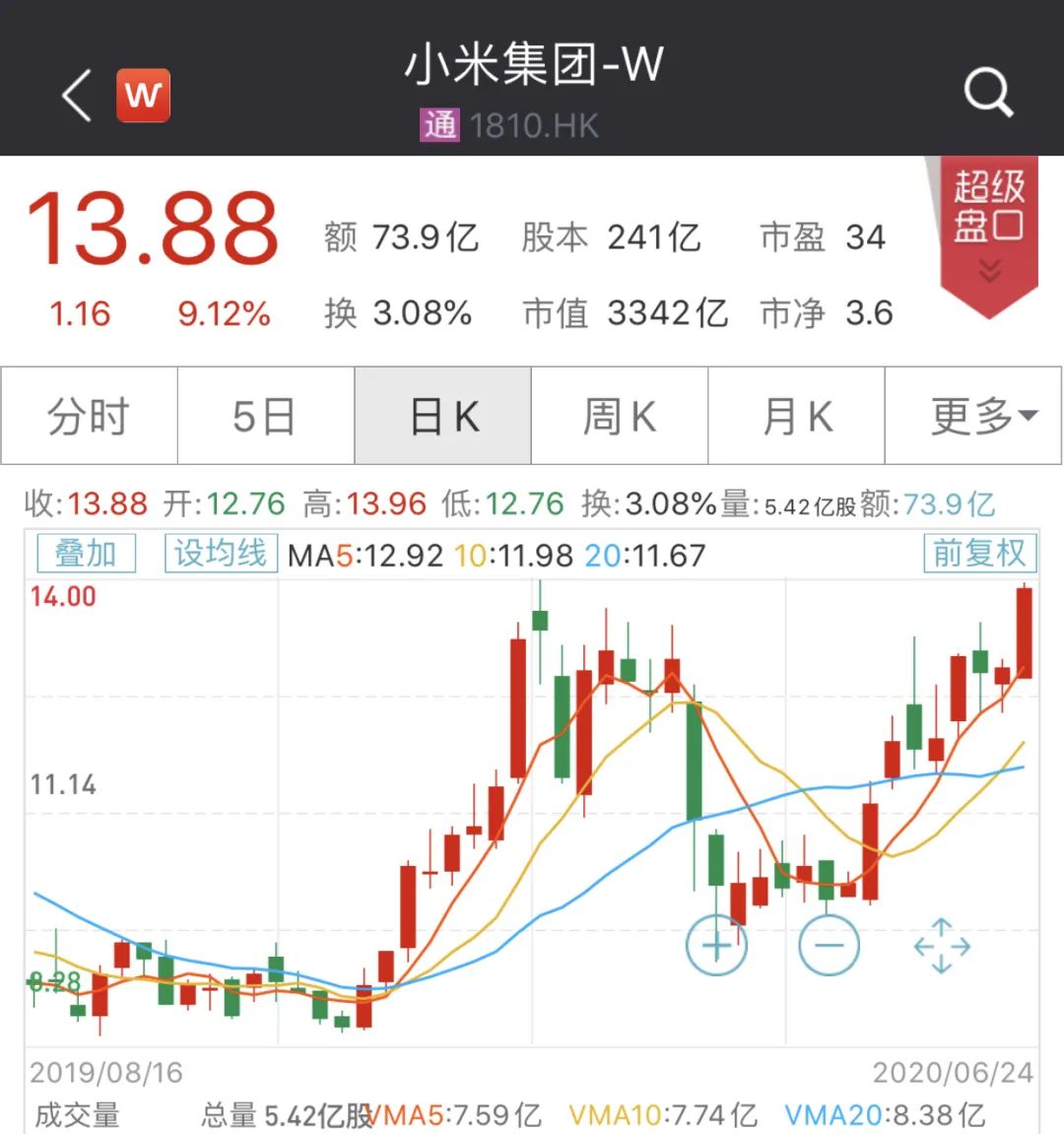This screenshot has height=1134, width=1064.
Task: Toggle 前复权 price adjustment mode
Action: 981,554
